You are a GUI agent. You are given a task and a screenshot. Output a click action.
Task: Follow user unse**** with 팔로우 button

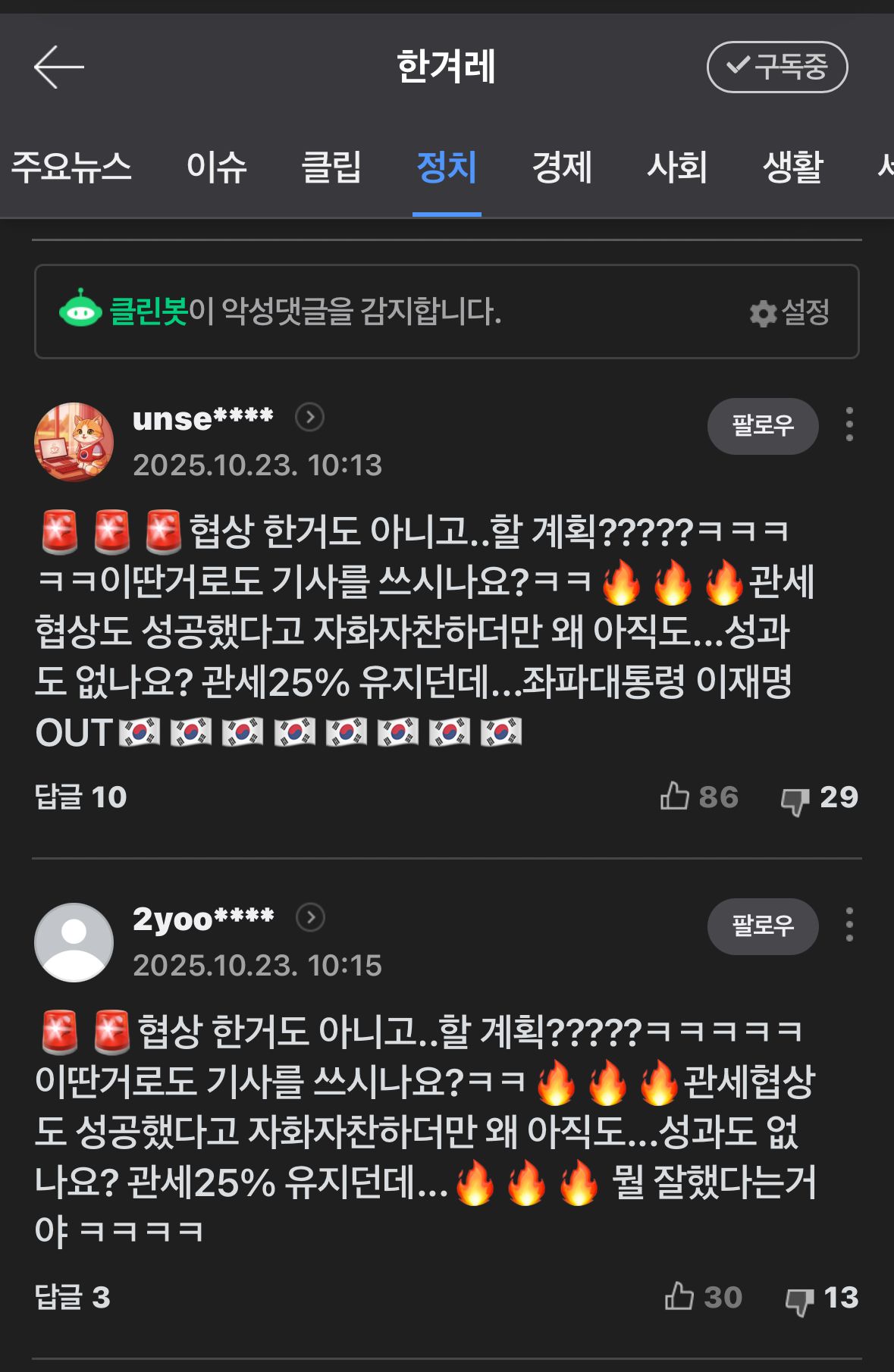(x=762, y=425)
